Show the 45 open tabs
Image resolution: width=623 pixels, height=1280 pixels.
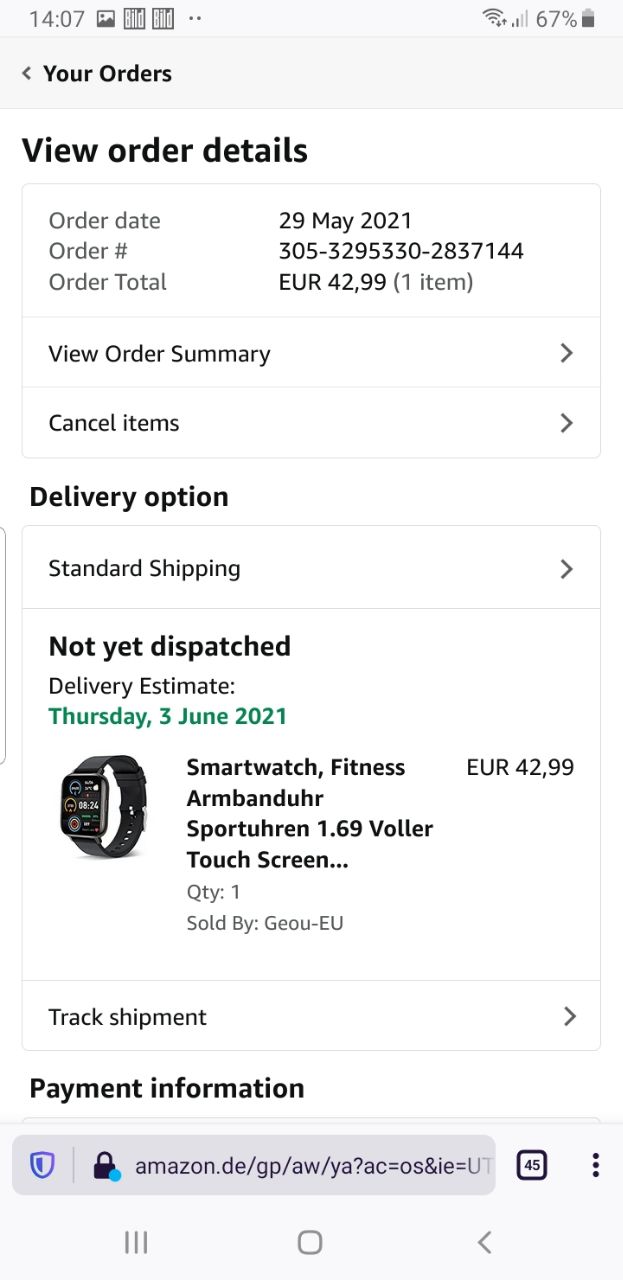click(x=532, y=1165)
